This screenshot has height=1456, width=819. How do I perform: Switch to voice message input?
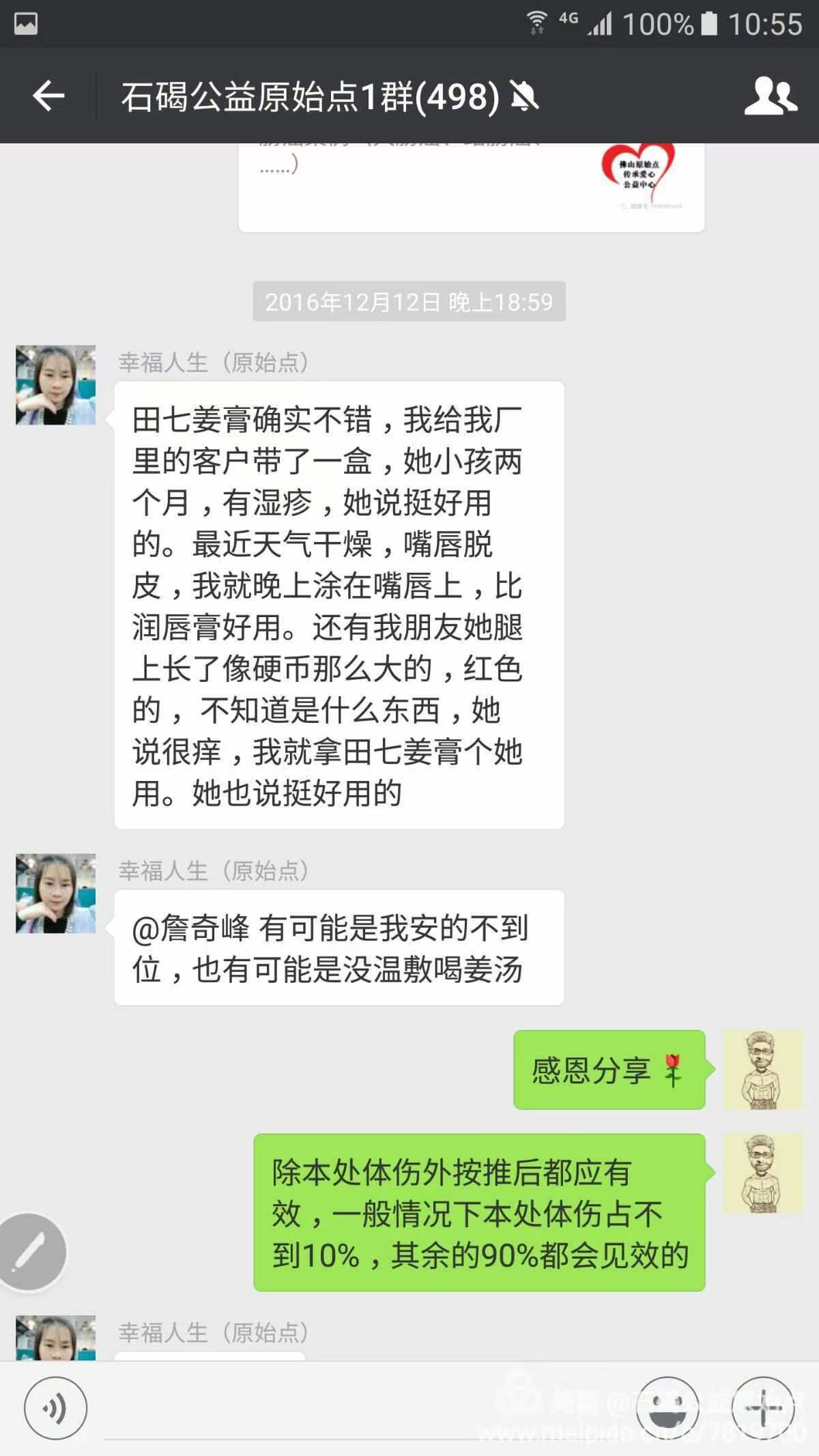pyautogui.click(x=55, y=1408)
